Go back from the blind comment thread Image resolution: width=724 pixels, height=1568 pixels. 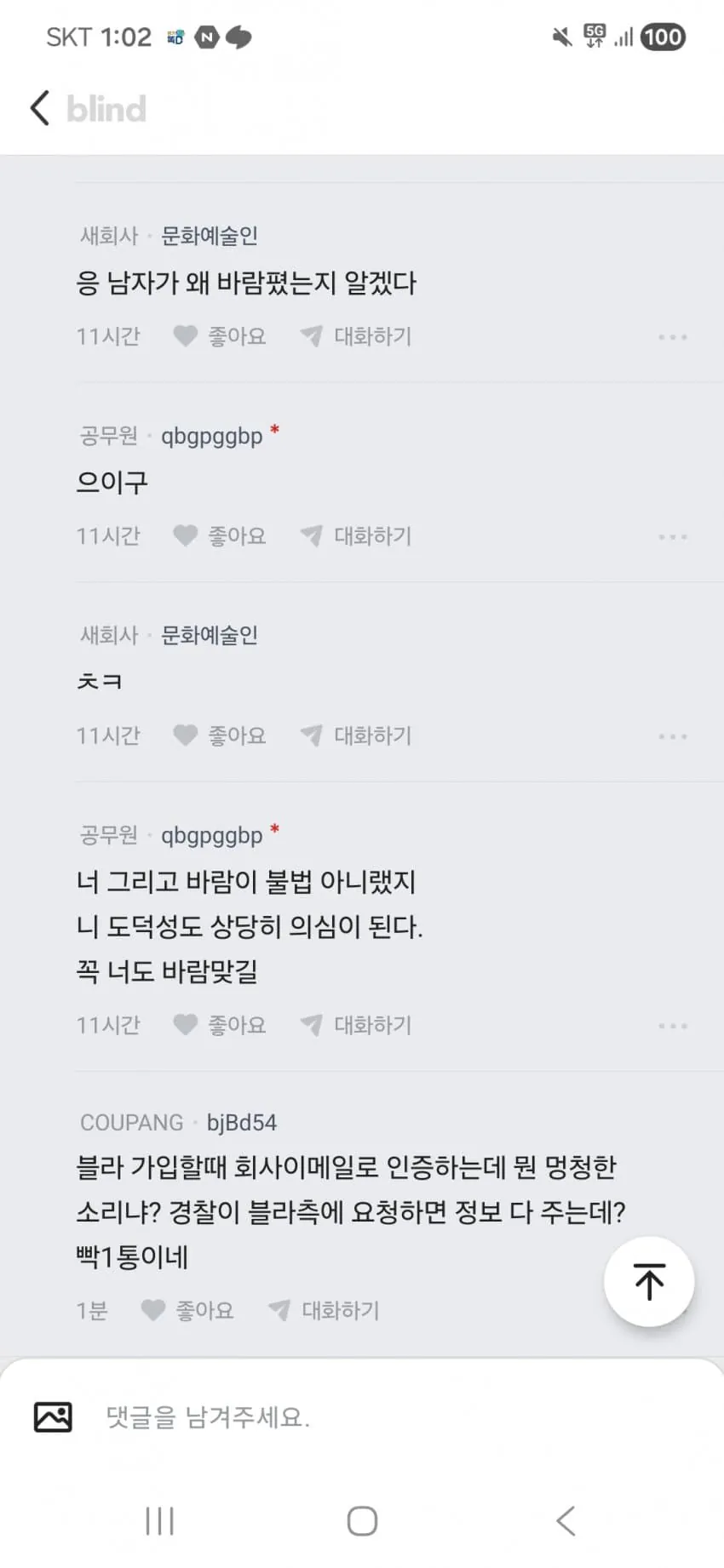tap(40, 109)
